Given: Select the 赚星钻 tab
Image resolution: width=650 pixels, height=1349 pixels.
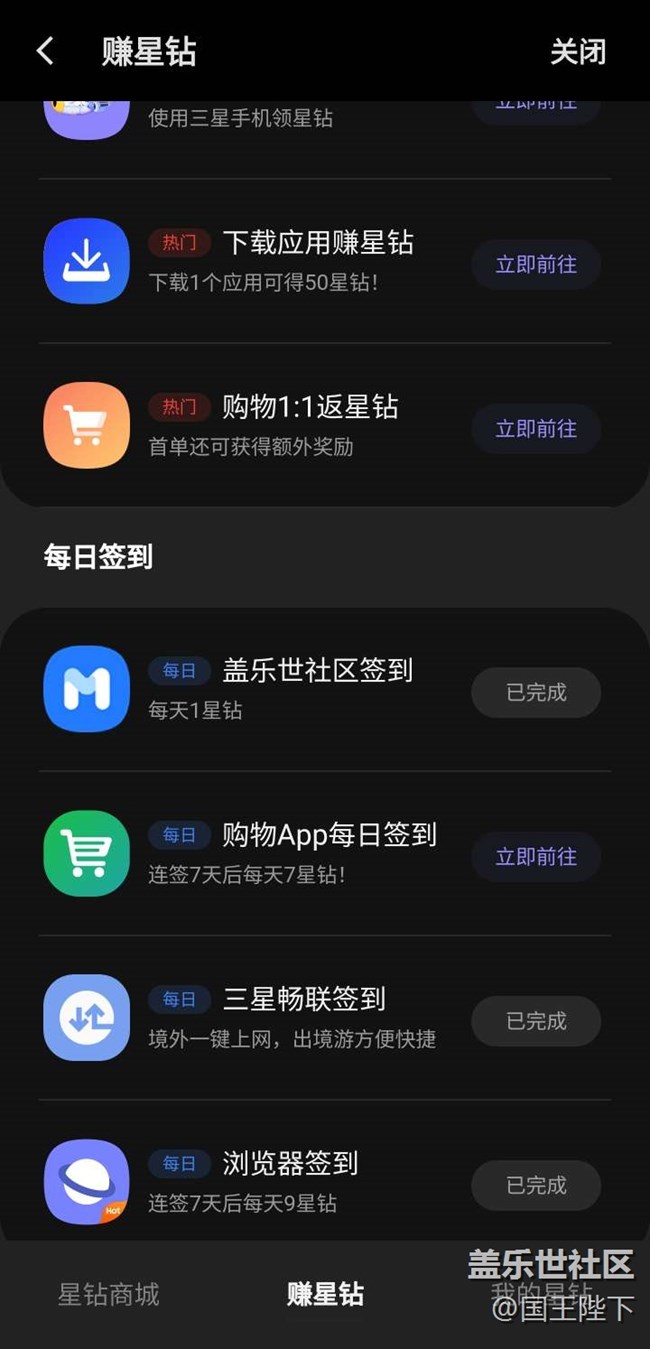Looking at the screenshot, I should click(325, 1294).
